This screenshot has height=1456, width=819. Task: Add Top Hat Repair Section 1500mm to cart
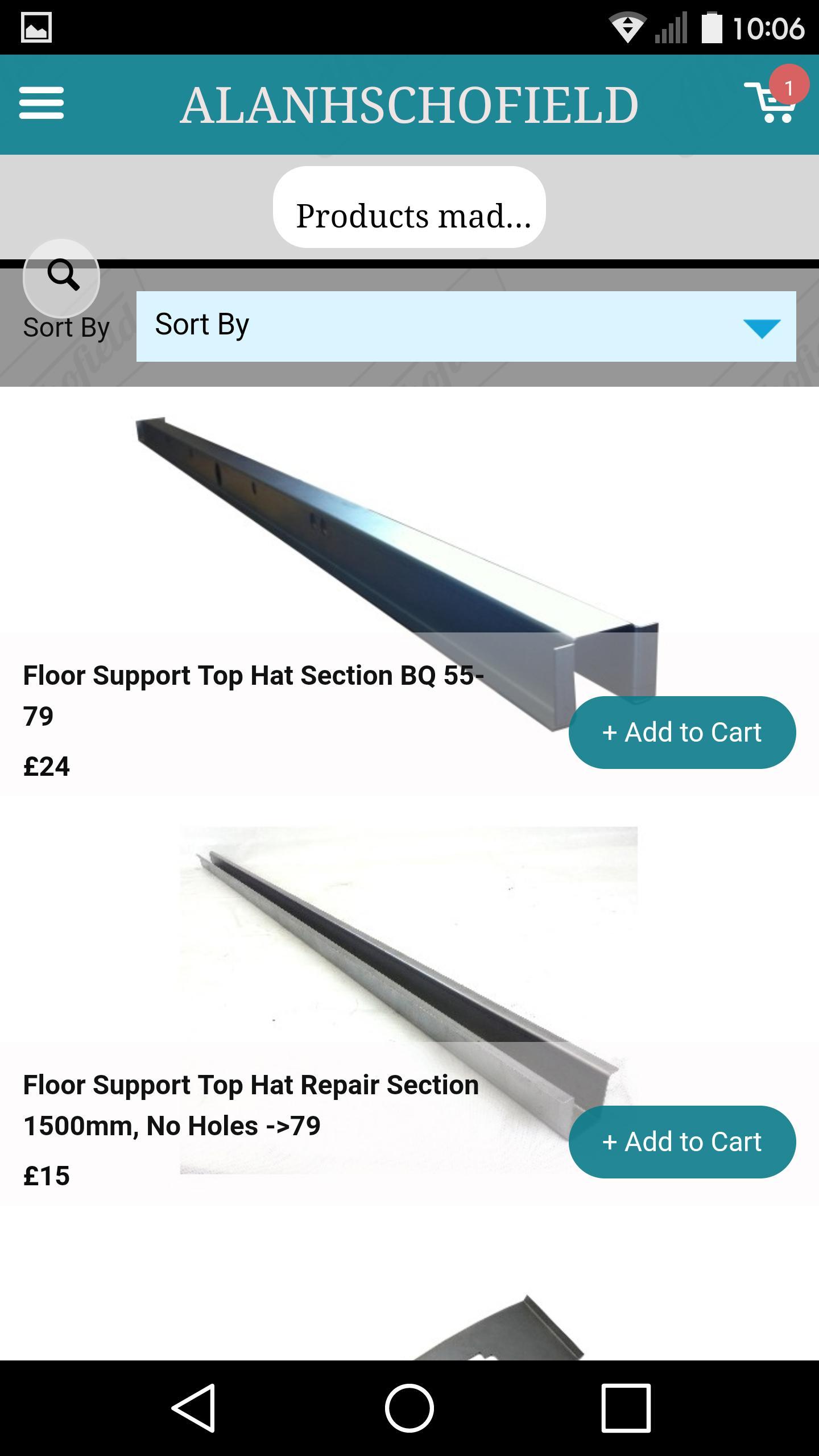(681, 1141)
